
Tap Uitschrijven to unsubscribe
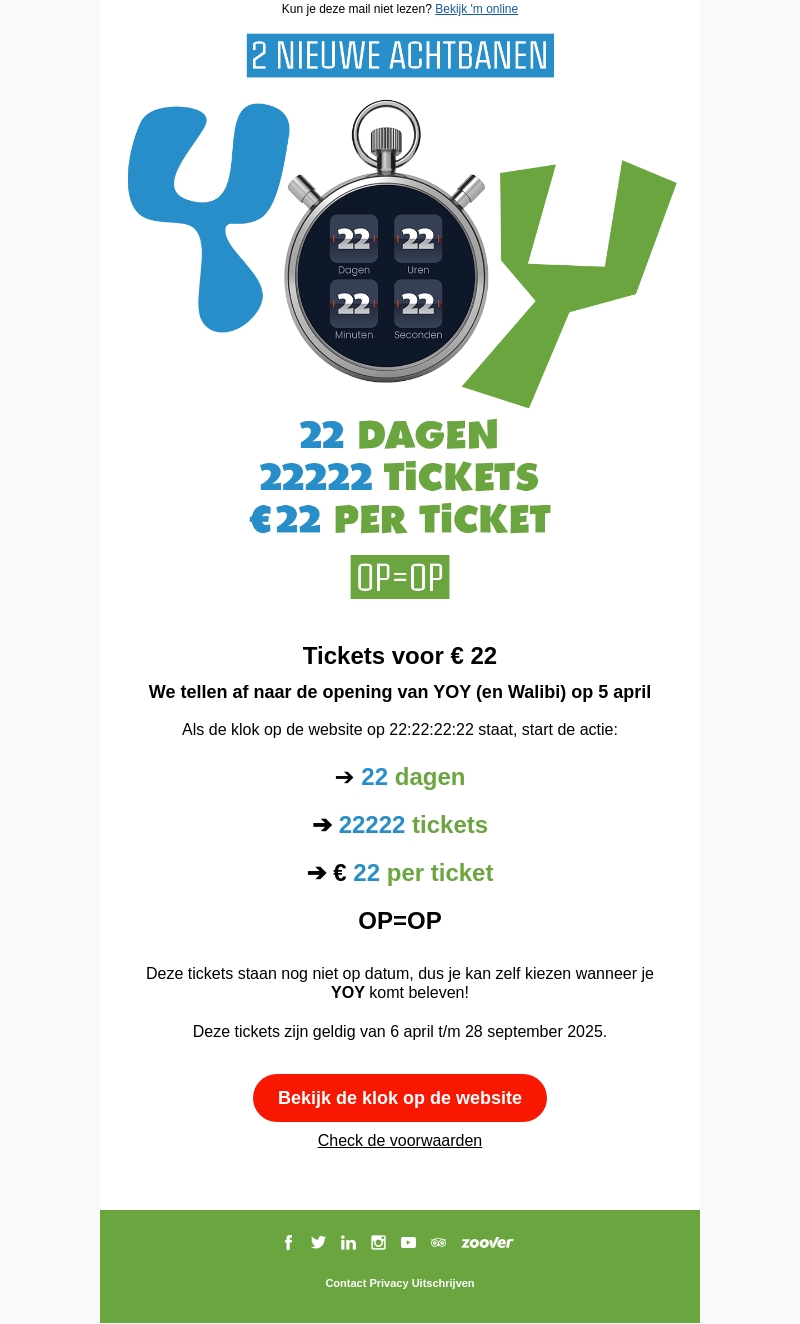443,1283
